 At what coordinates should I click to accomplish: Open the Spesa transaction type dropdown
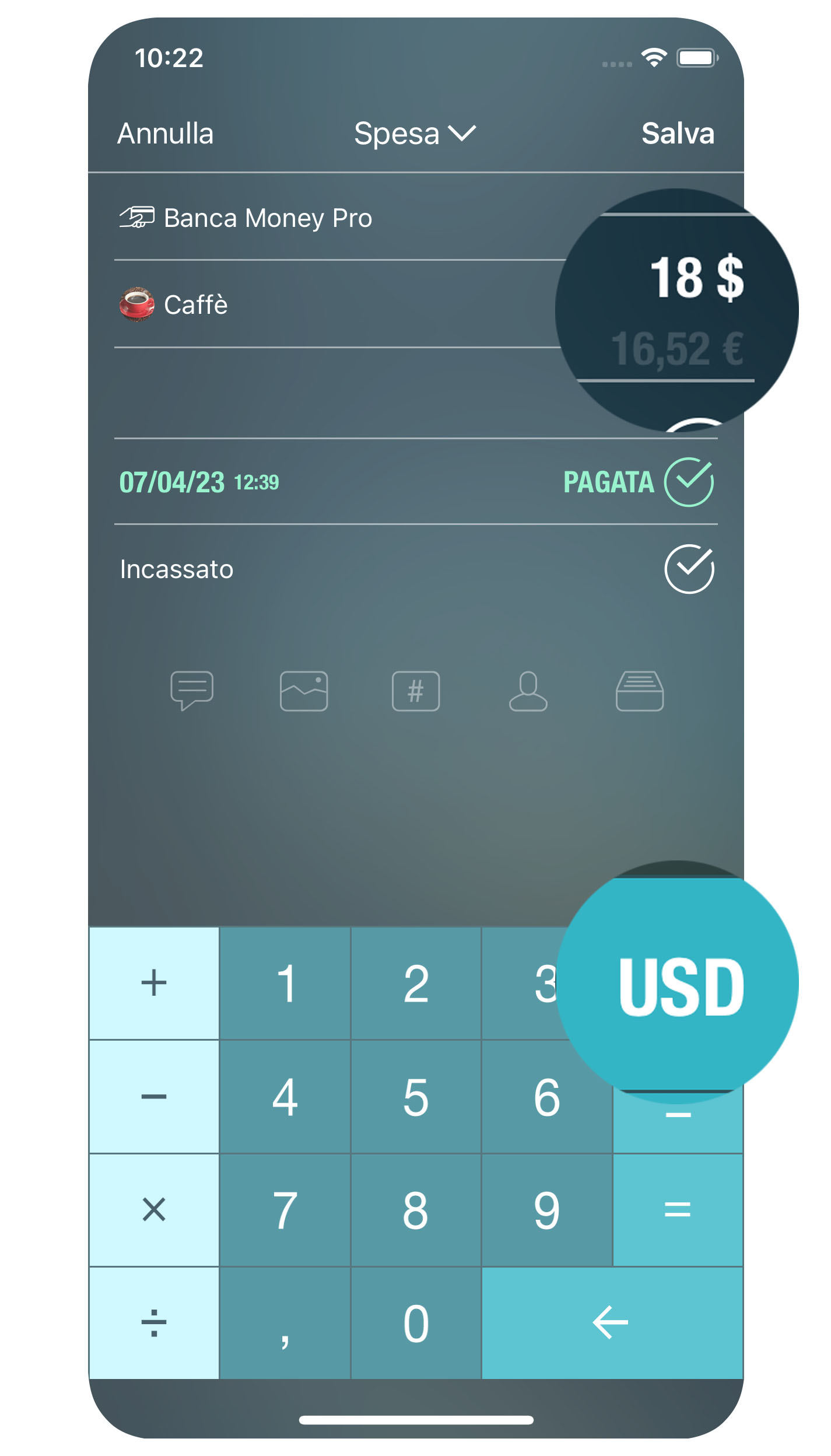(x=416, y=134)
